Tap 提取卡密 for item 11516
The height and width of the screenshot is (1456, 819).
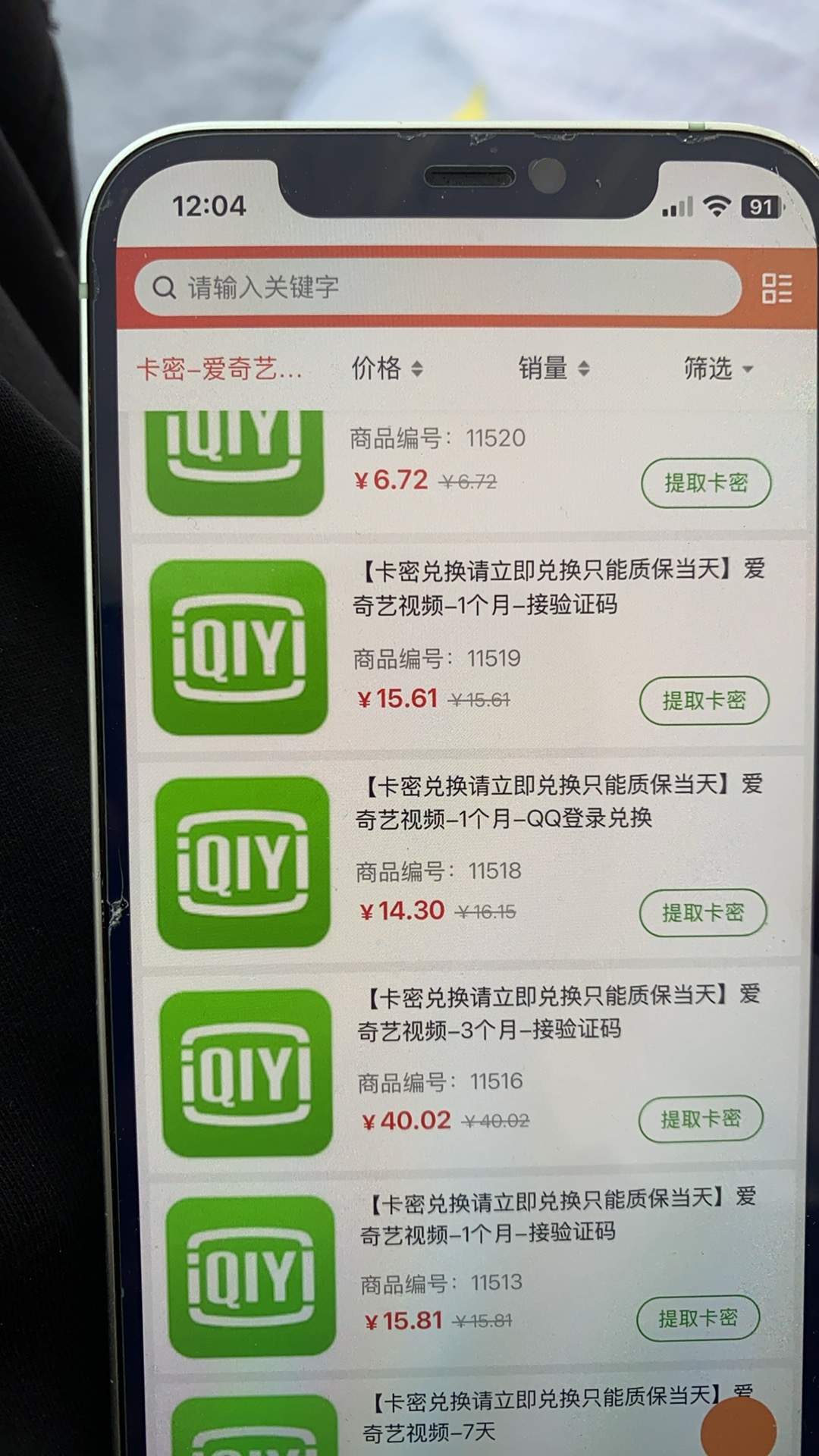(x=700, y=1119)
